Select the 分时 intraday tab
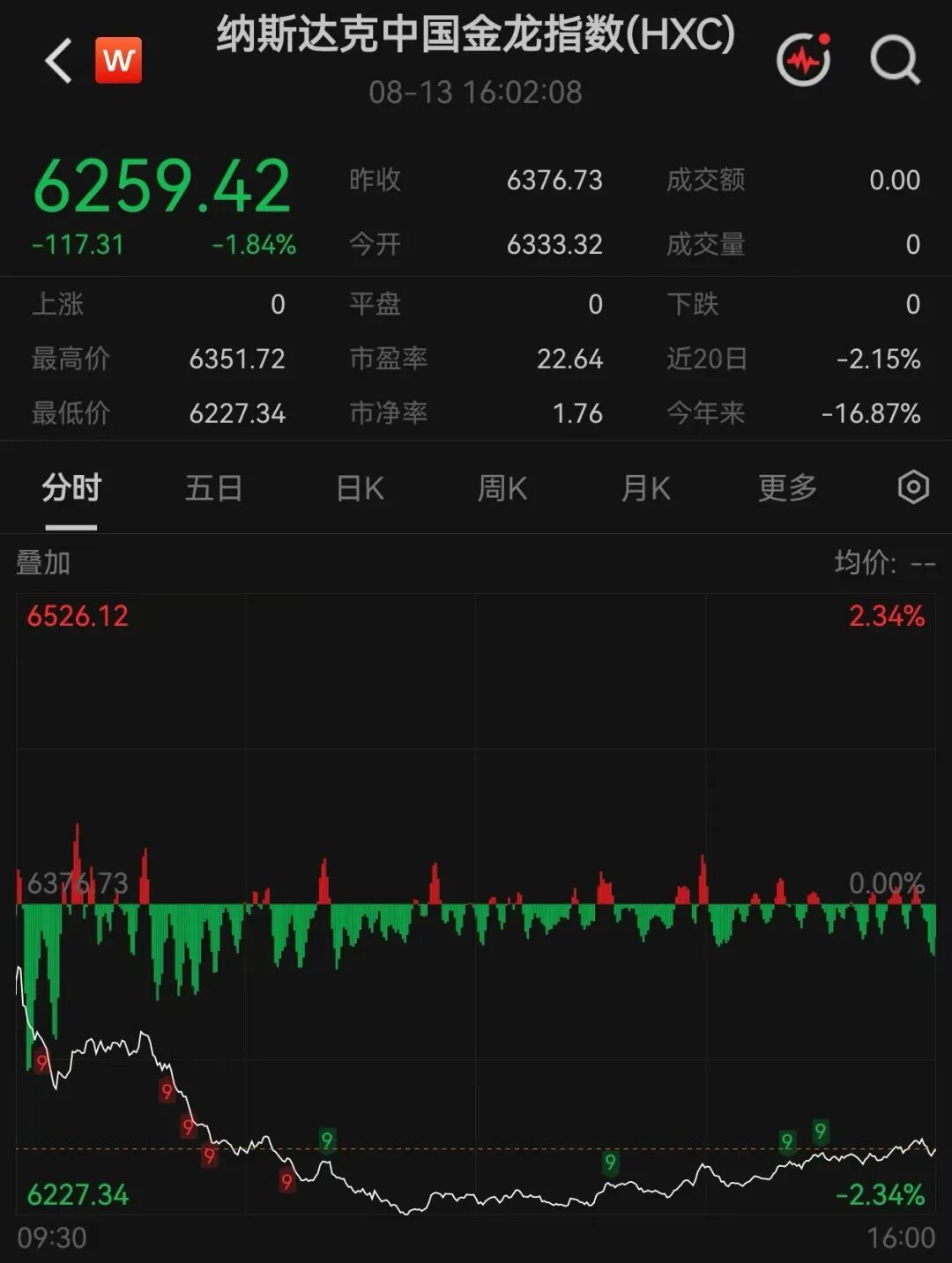 pyautogui.click(x=71, y=487)
